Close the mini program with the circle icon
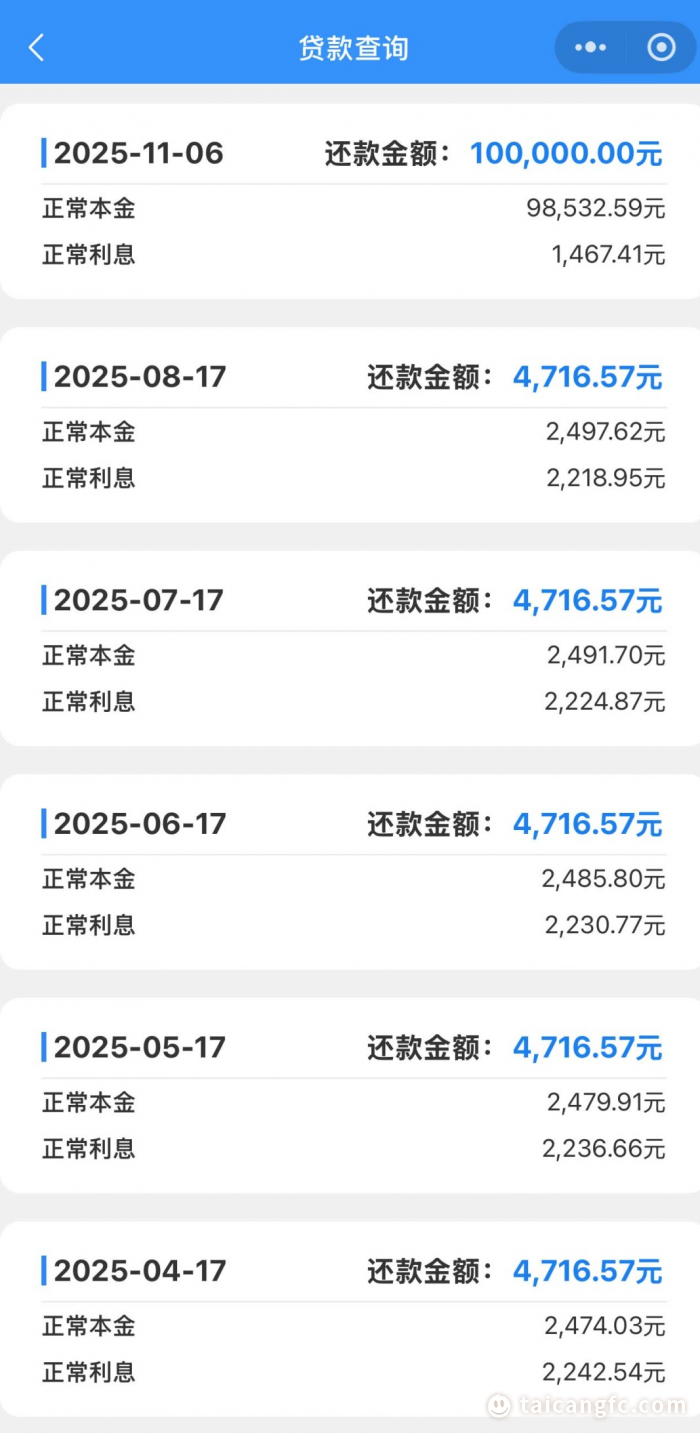This screenshot has width=700, height=1433. (x=661, y=47)
